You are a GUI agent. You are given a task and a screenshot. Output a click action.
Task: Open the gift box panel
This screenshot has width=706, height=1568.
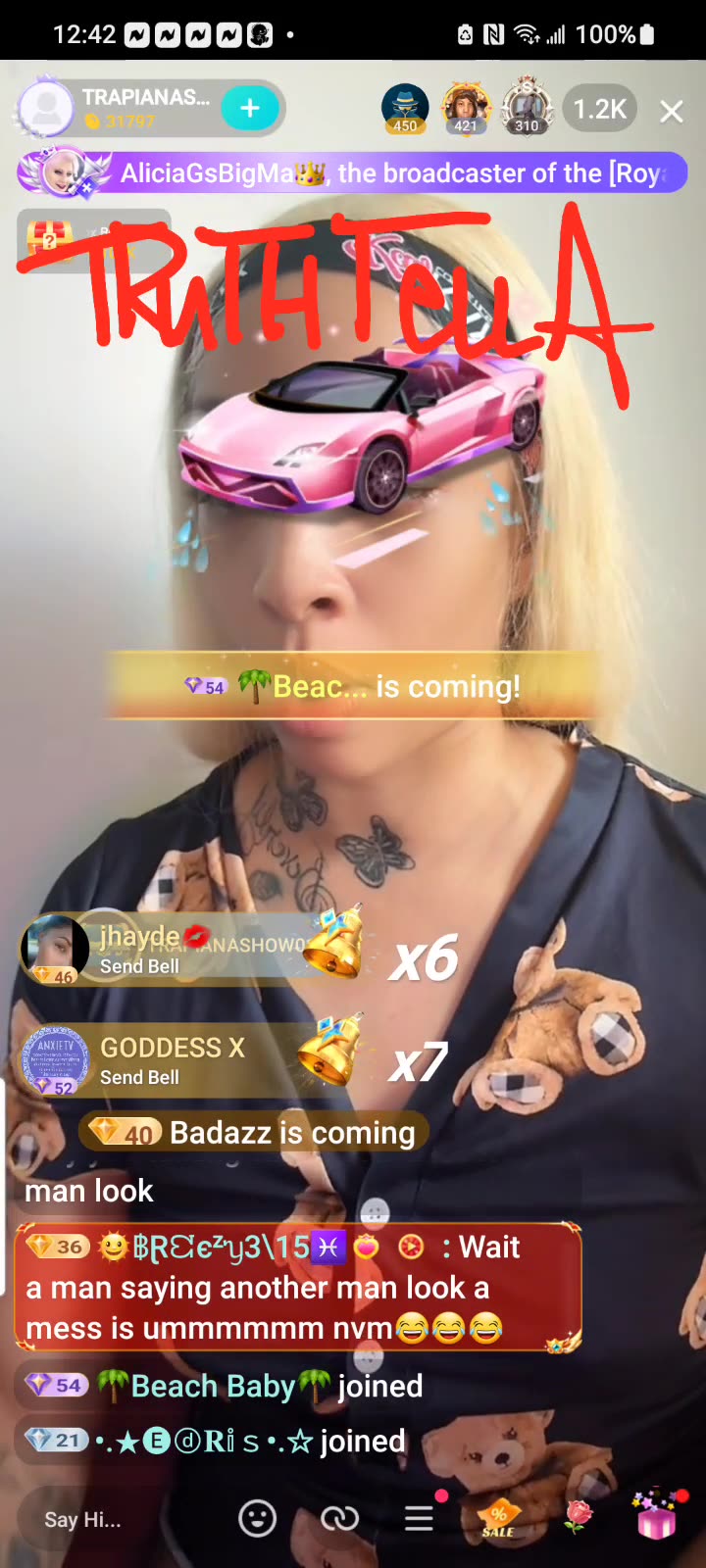click(656, 1519)
